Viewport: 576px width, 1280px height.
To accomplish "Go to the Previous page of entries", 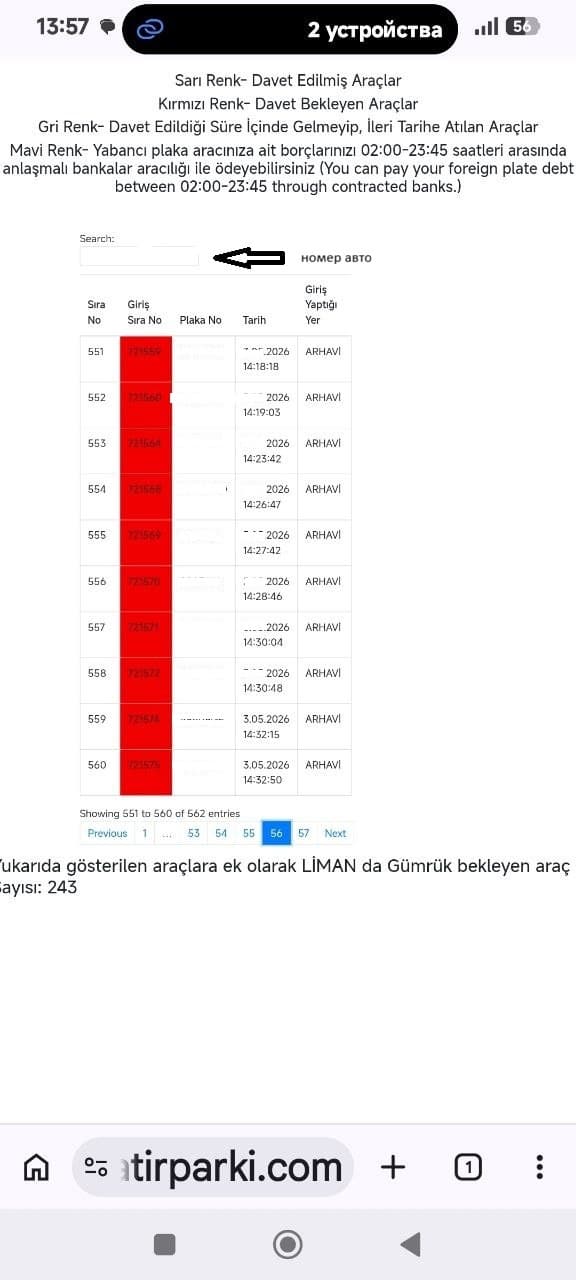I will 107,833.
